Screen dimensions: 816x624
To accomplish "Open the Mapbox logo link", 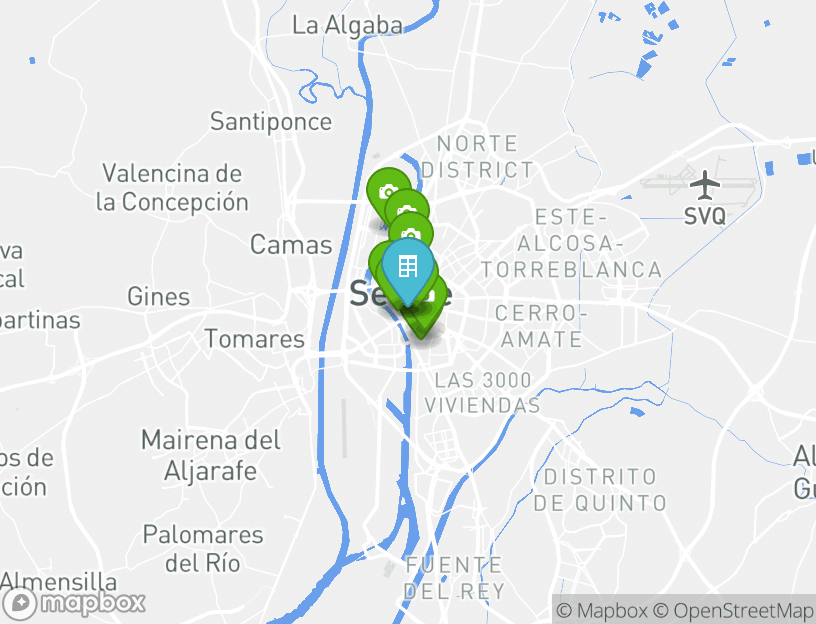I will coord(75,603).
